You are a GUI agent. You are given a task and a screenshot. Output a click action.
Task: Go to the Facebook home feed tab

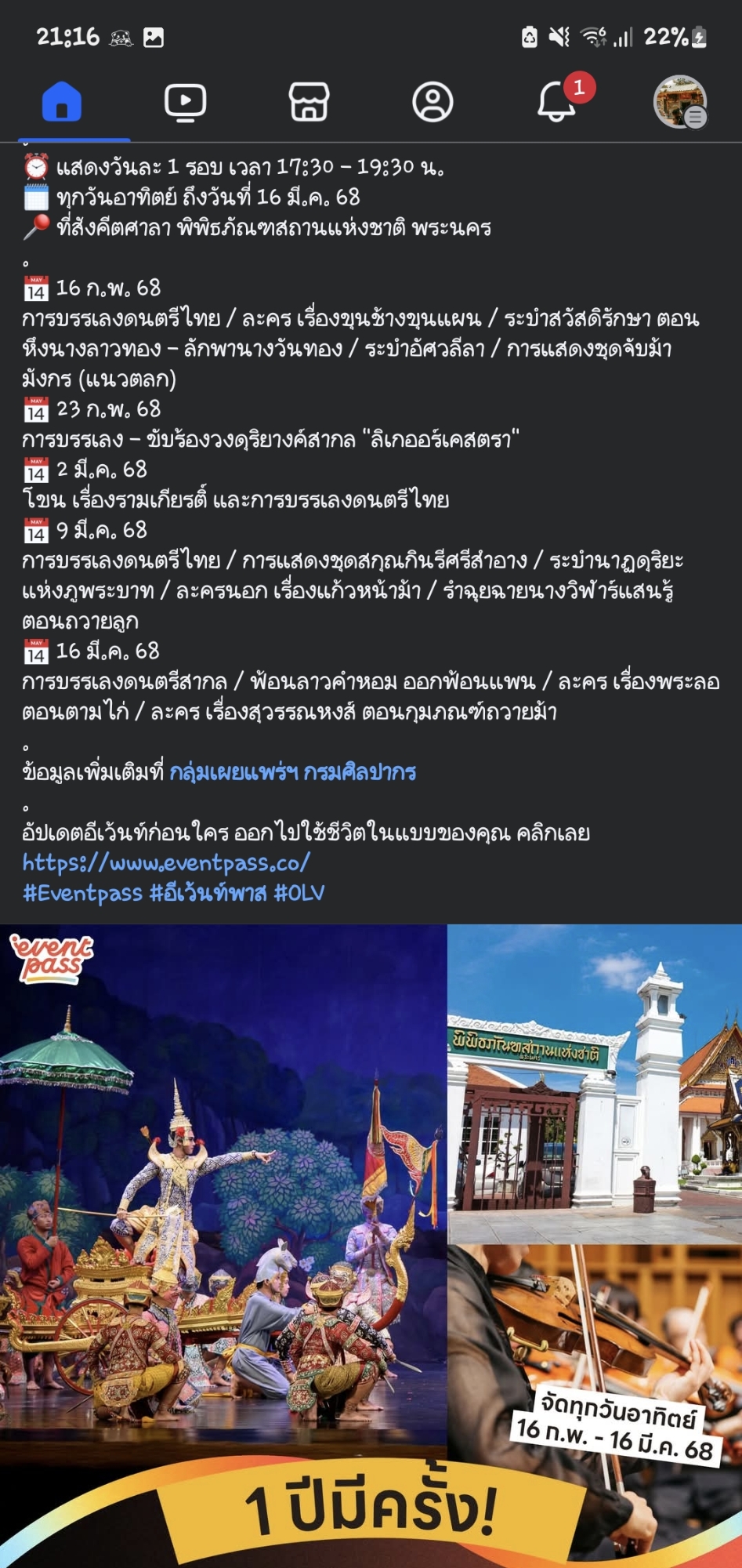coord(62,102)
